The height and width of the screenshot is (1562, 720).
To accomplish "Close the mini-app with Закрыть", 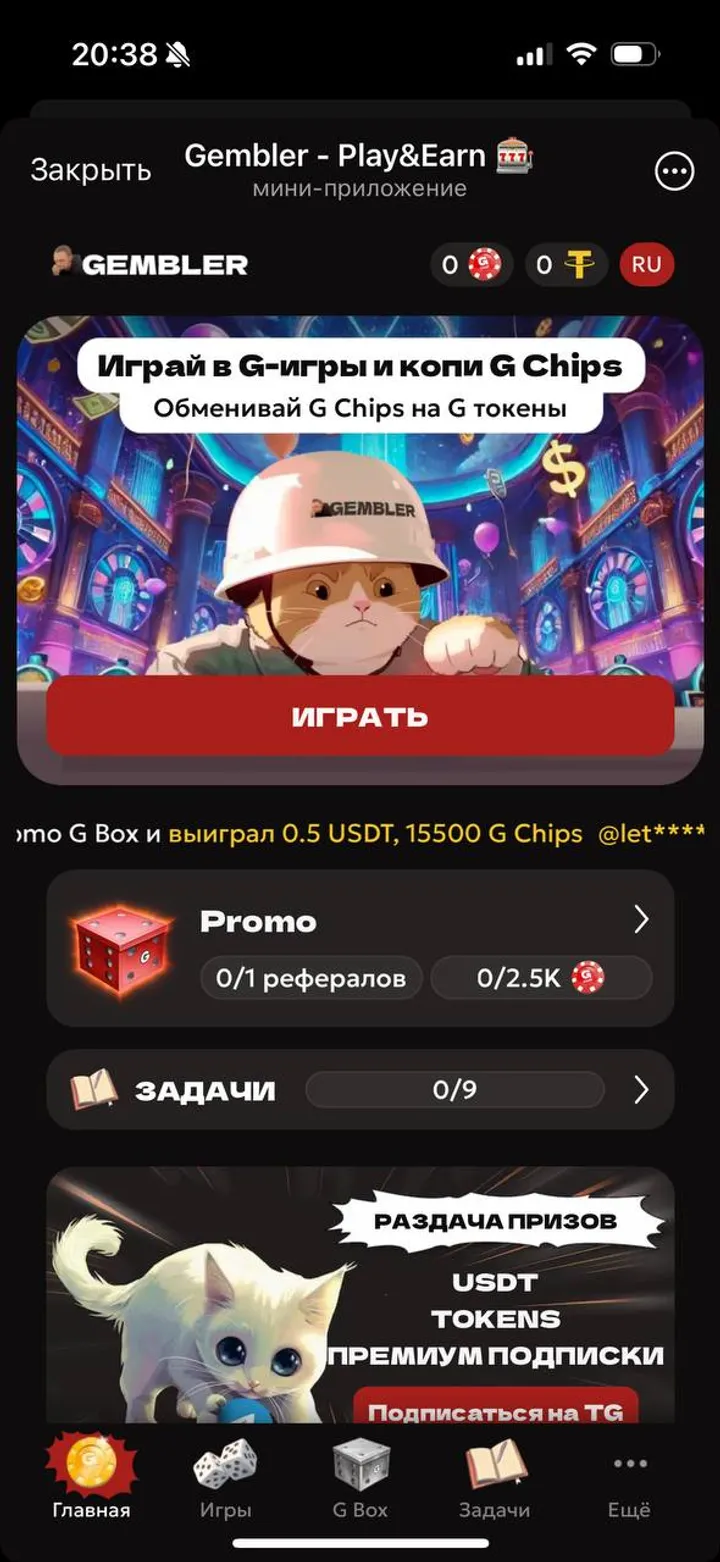I will point(90,170).
